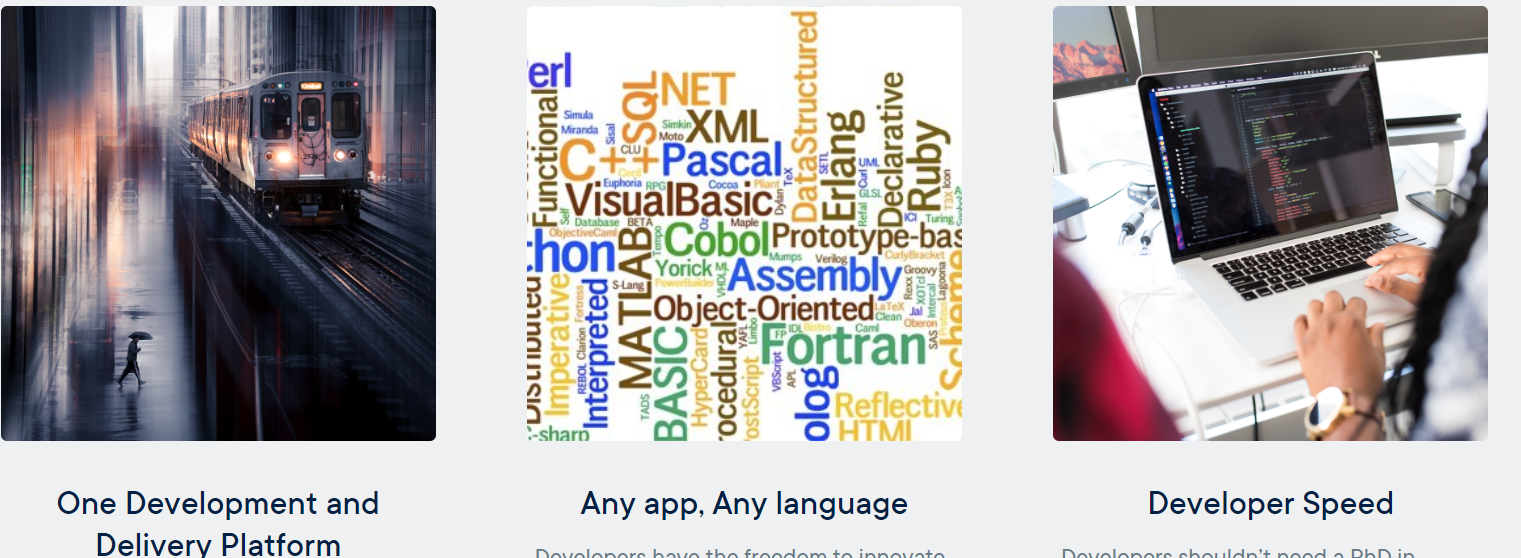Open the One Development and Delivery Platform train image
This screenshot has height=558, width=1521.
[218, 223]
